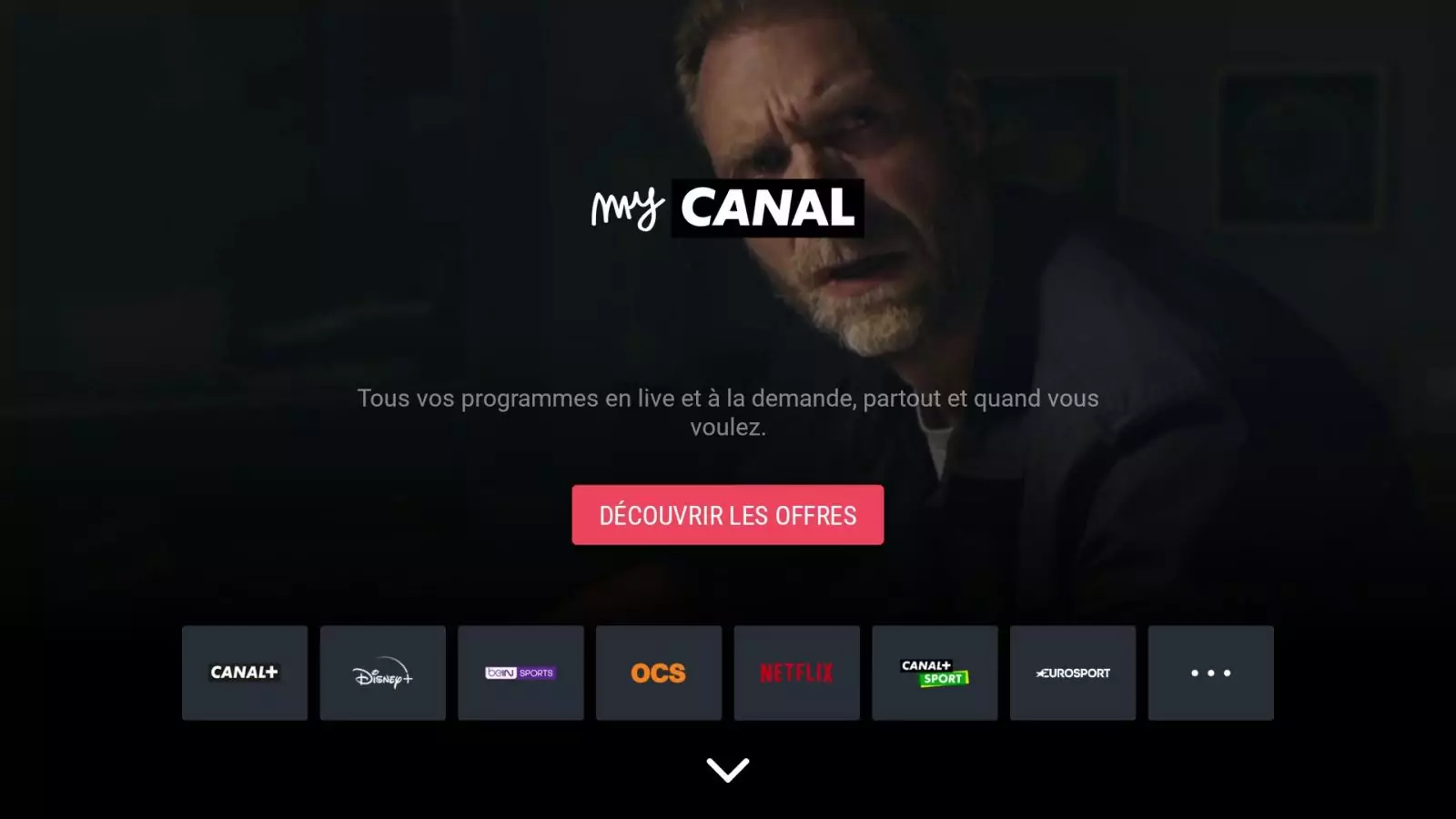This screenshot has width=1456, height=819.
Task: Open the Netflix tile
Action: tap(796, 672)
